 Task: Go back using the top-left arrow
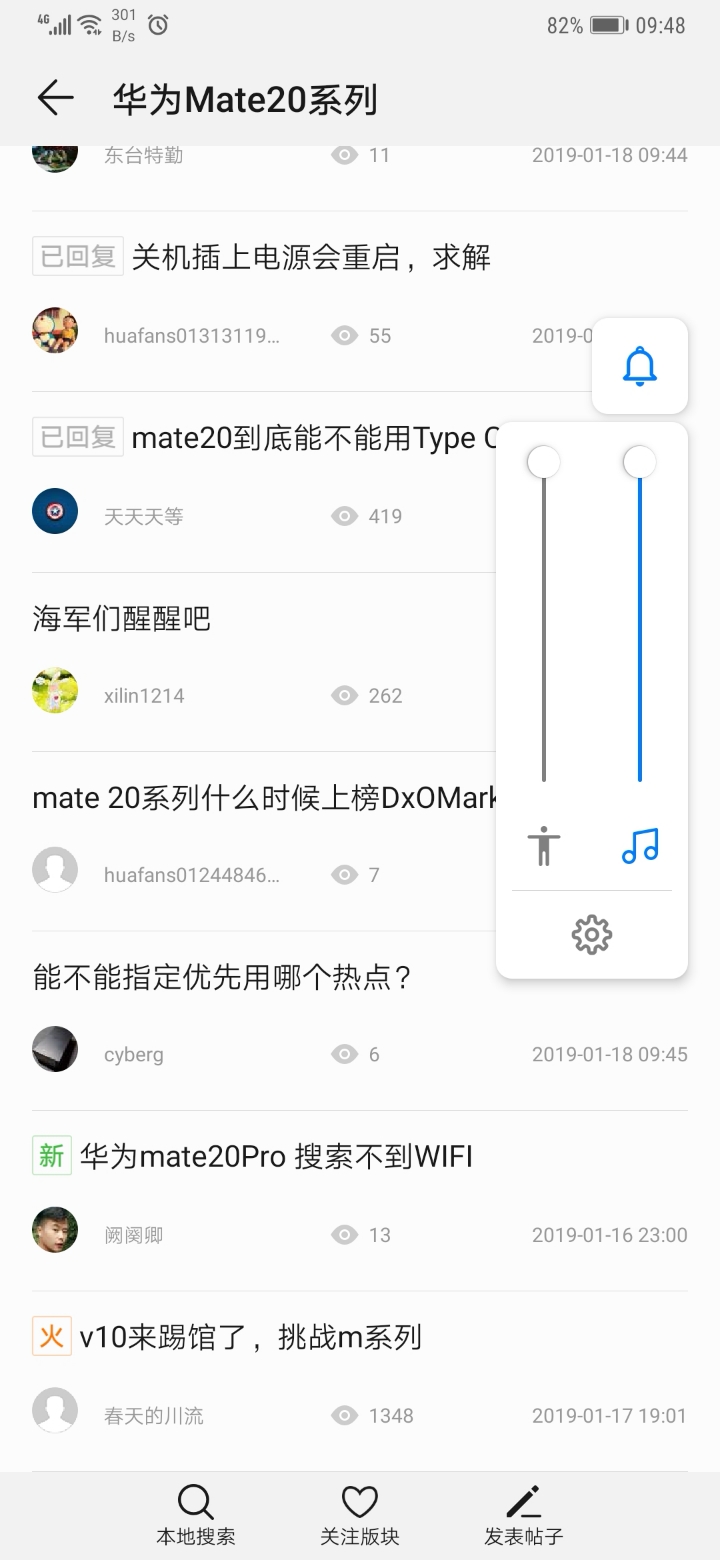tap(56, 98)
